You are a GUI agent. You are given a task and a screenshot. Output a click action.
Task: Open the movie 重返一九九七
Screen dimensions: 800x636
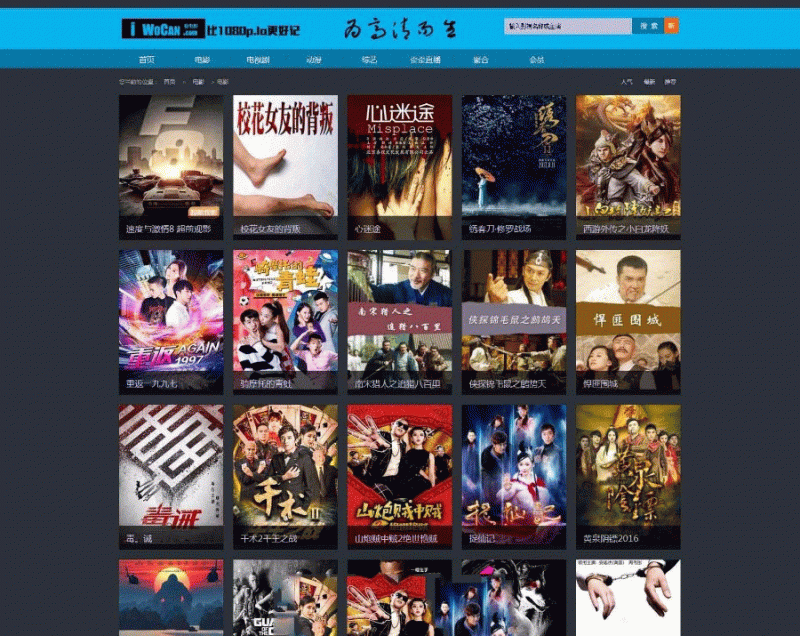tap(171, 320)
